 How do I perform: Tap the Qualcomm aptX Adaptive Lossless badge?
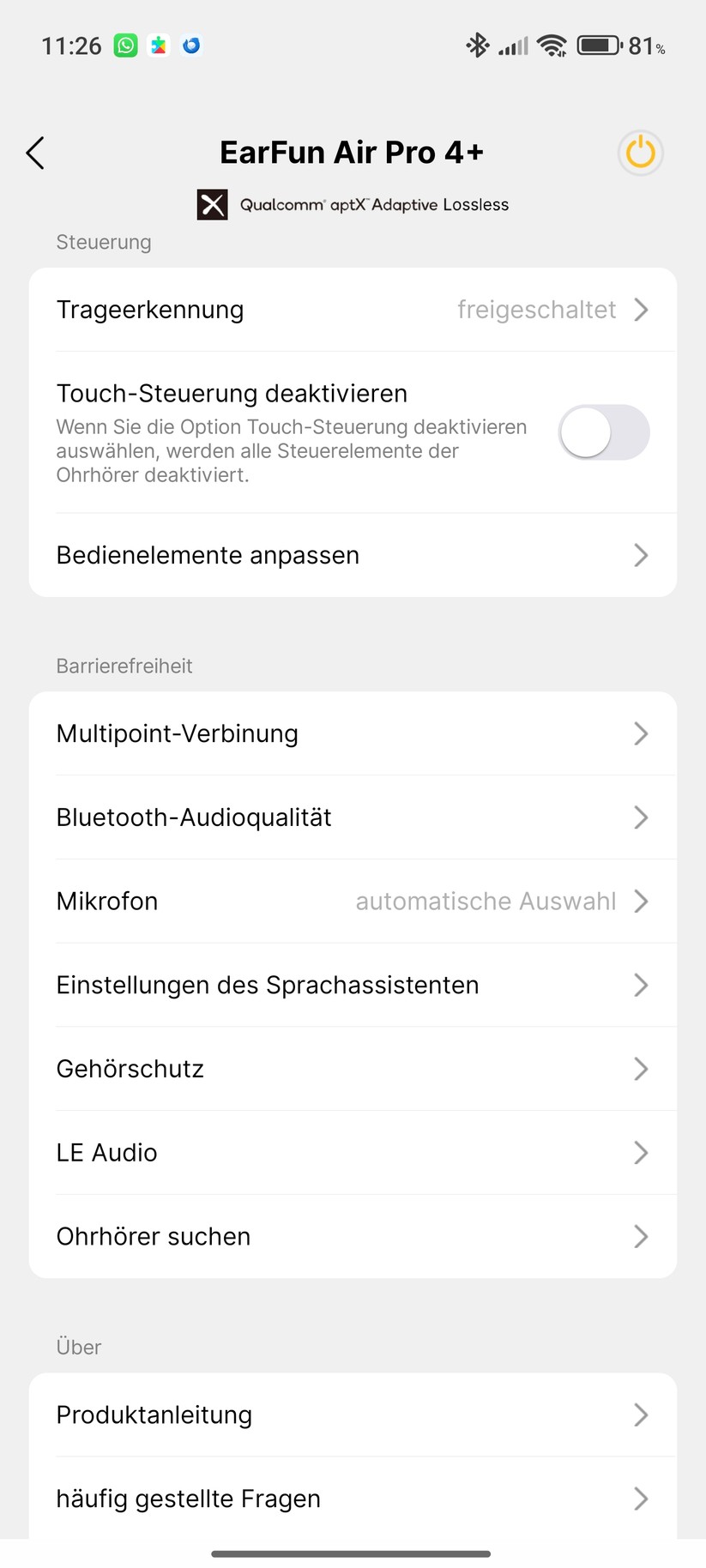[x=352, y=204]
